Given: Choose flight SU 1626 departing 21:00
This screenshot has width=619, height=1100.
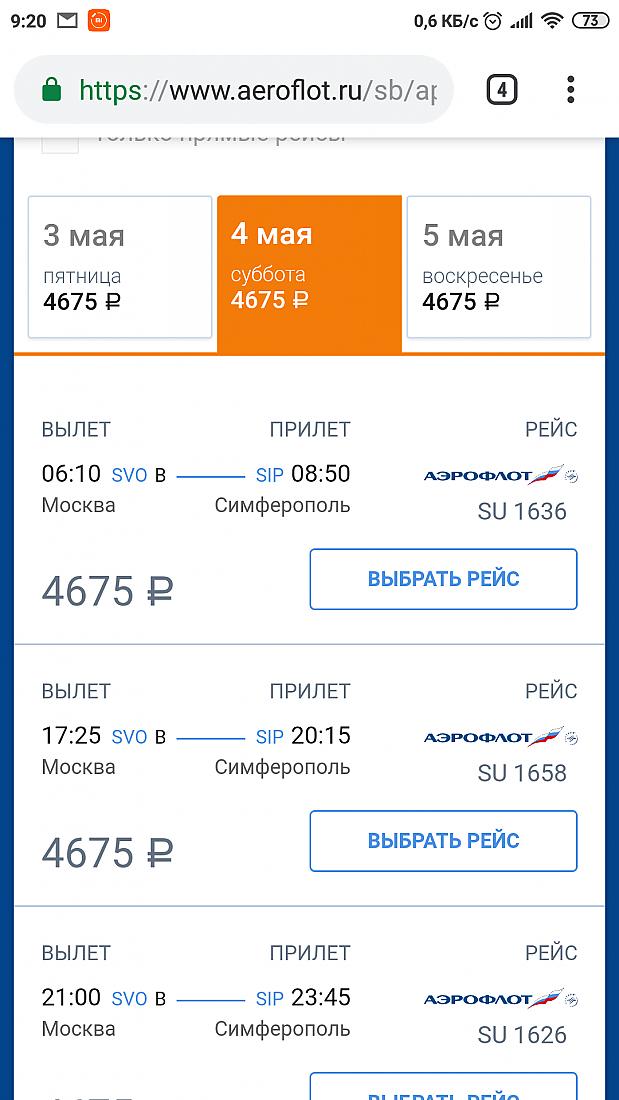Looking at the screenshot, I should coord(444,1086).
